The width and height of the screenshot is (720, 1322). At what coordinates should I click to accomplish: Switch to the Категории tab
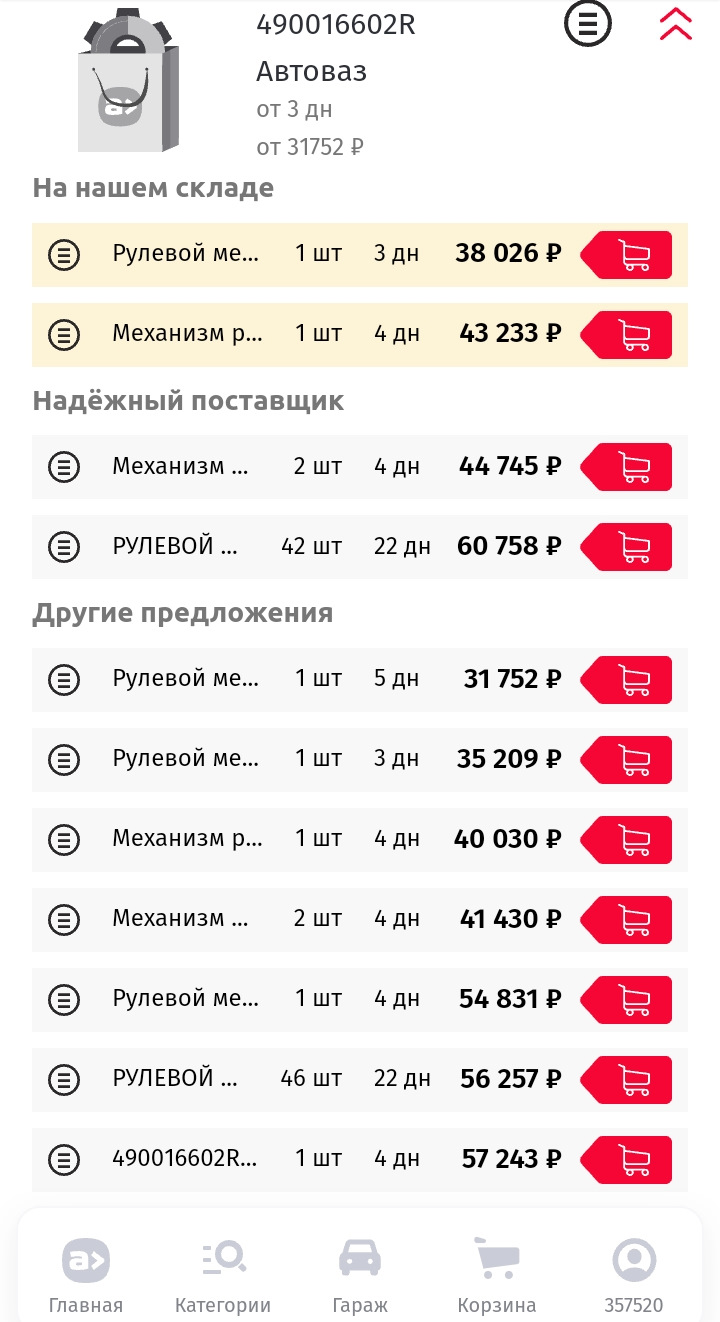pos(223,1277)
